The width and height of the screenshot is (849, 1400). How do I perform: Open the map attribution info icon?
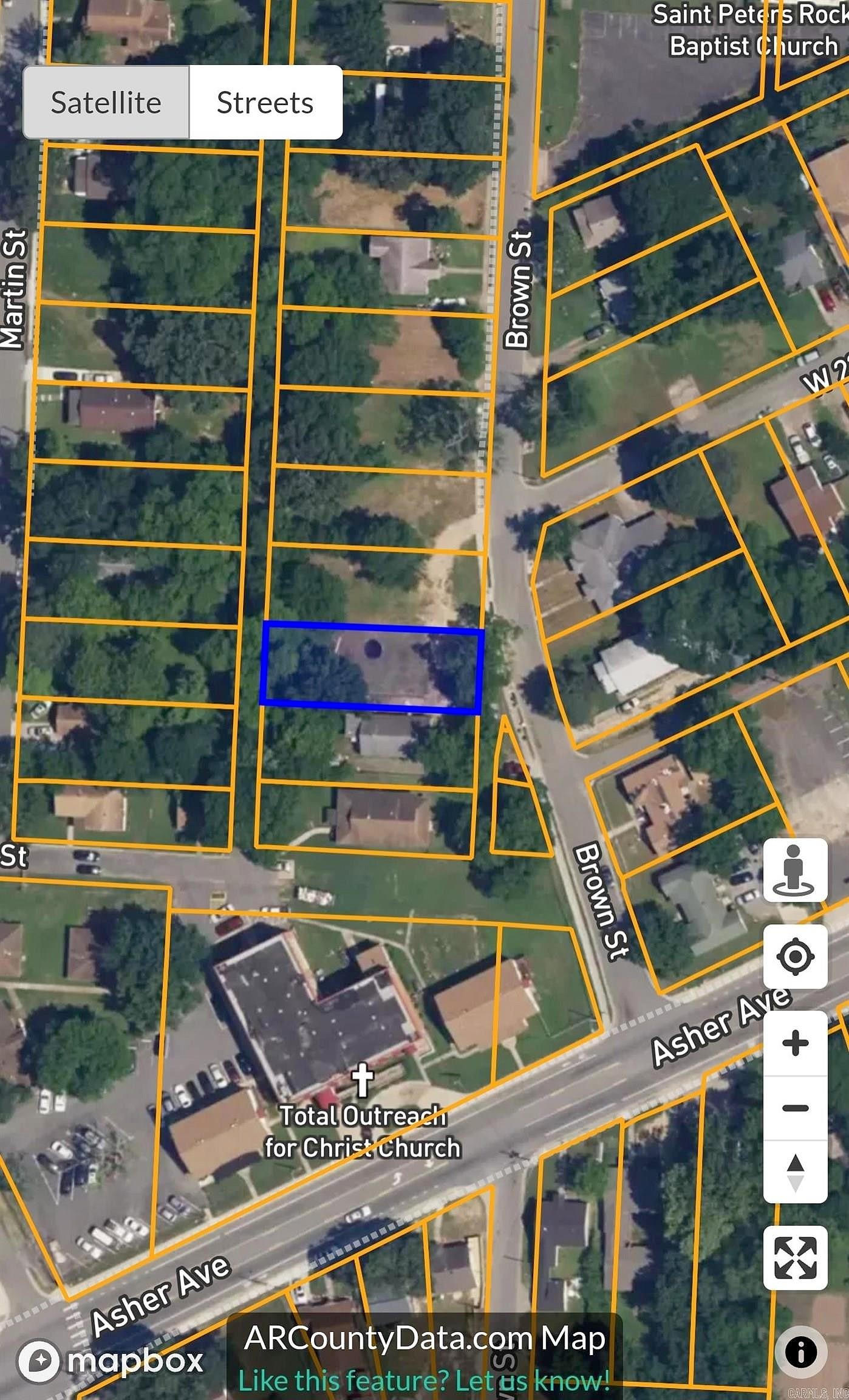tap(800, 1353)
